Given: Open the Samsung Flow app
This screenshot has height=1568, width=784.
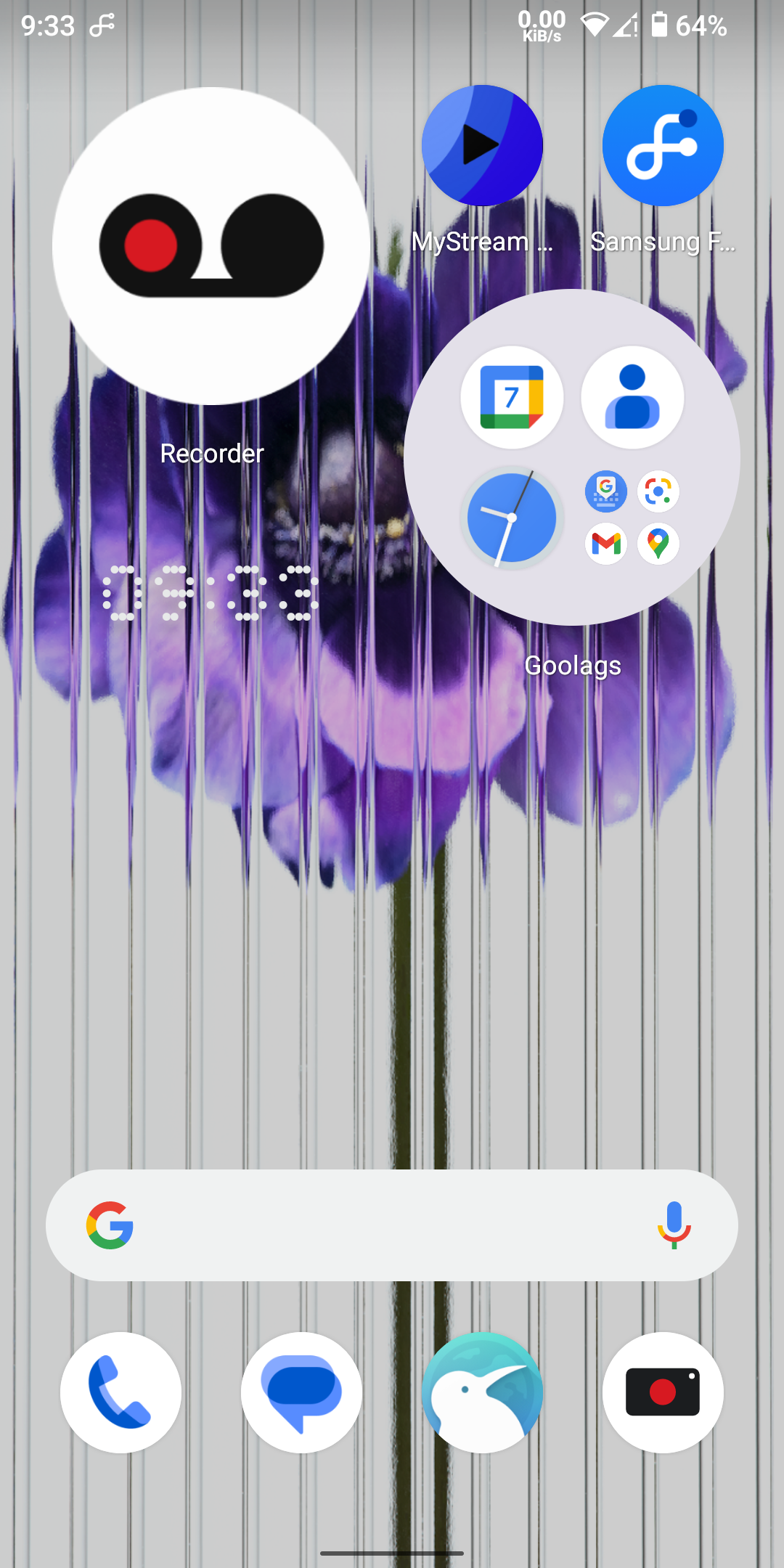Looking at the screenshot, I should coord(663,146).
